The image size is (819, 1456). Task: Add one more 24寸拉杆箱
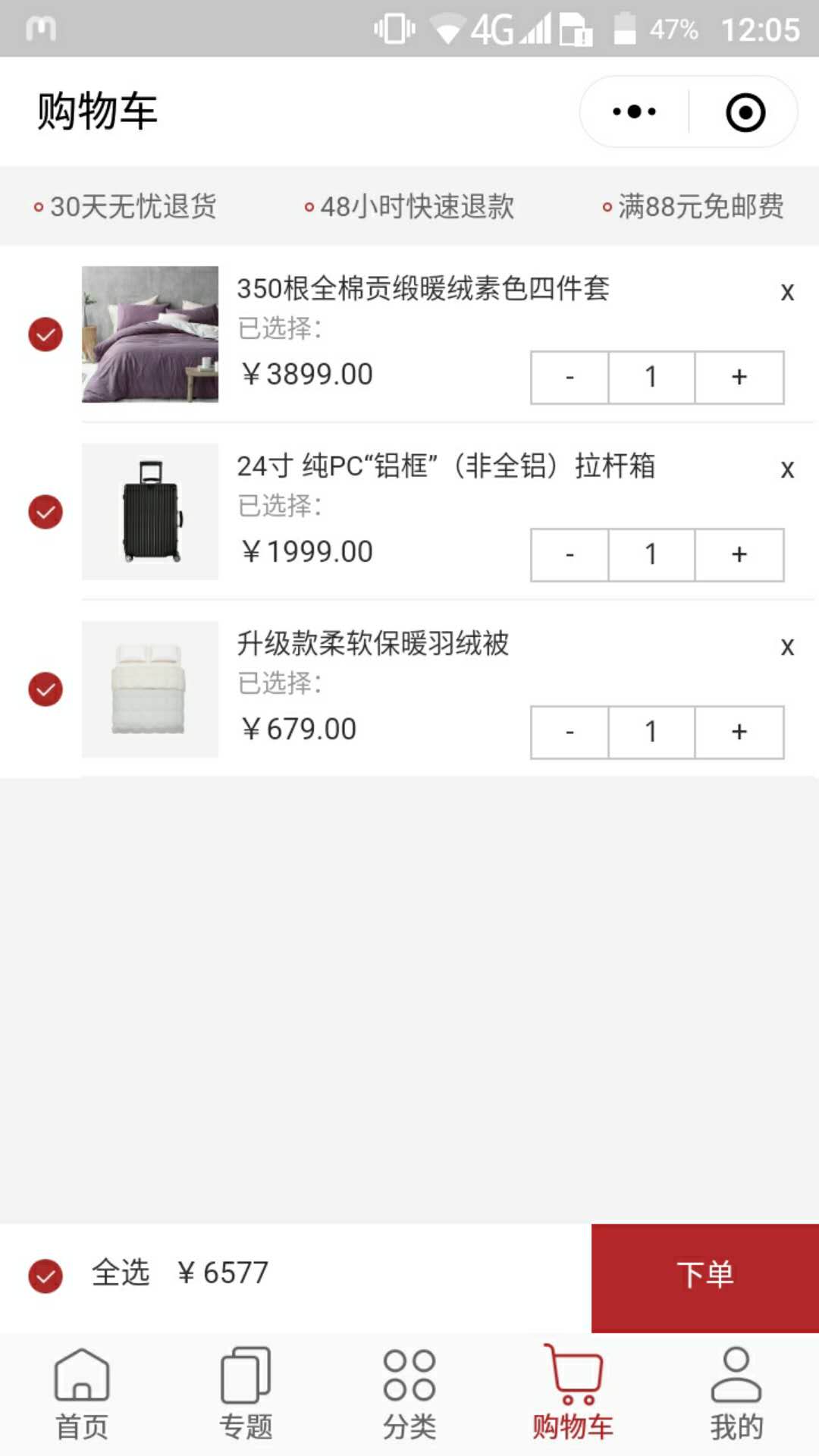(739, 554)
